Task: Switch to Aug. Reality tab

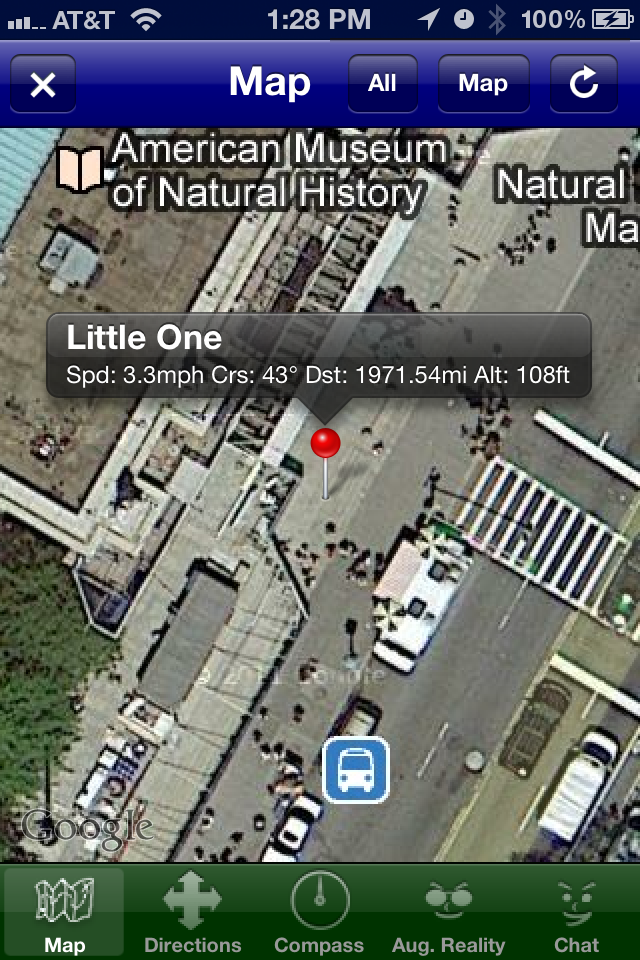Action: click(x=449, y=912)
